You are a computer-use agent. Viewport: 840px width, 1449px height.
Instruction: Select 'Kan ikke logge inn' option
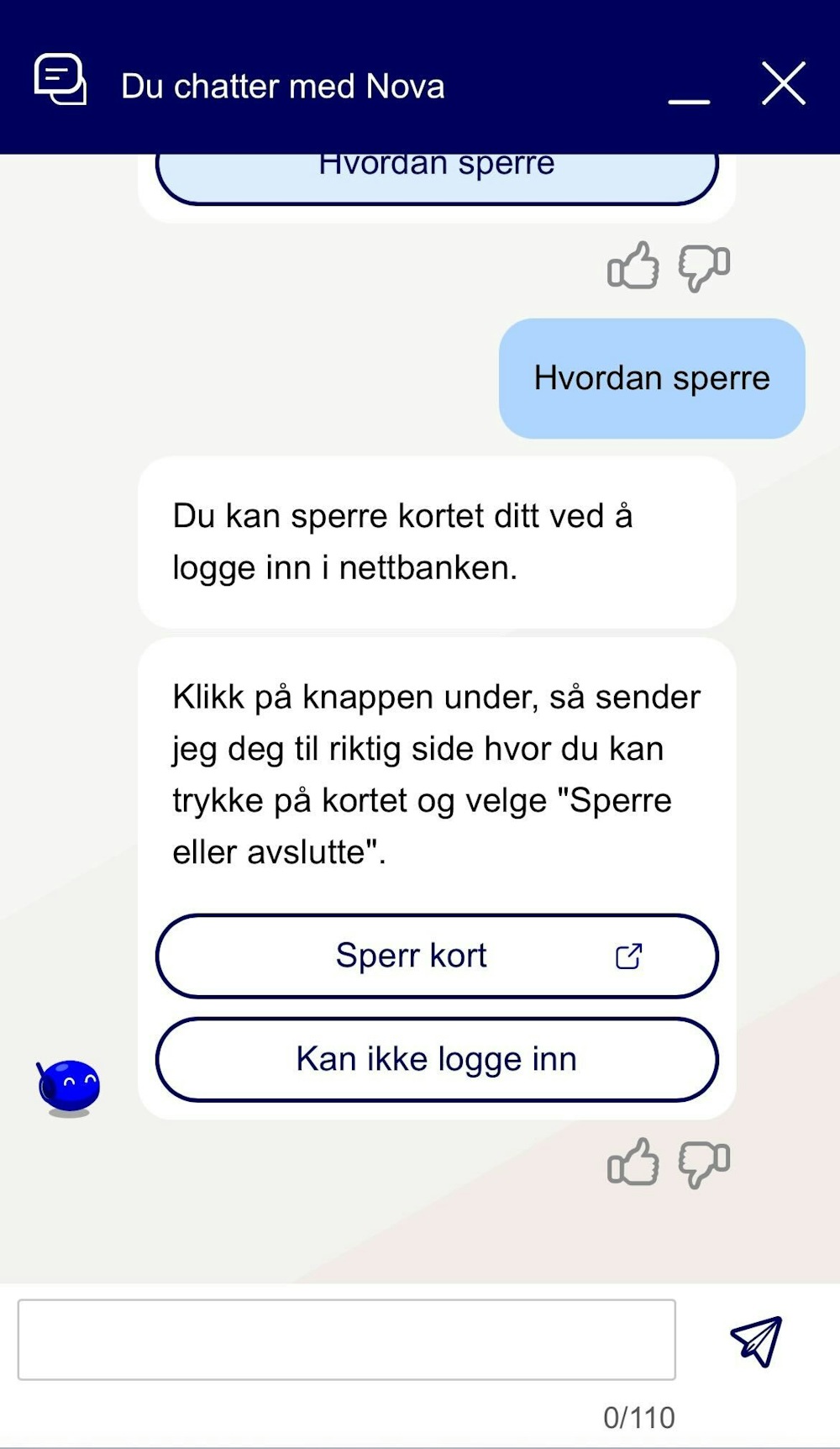pos(437,1059)
